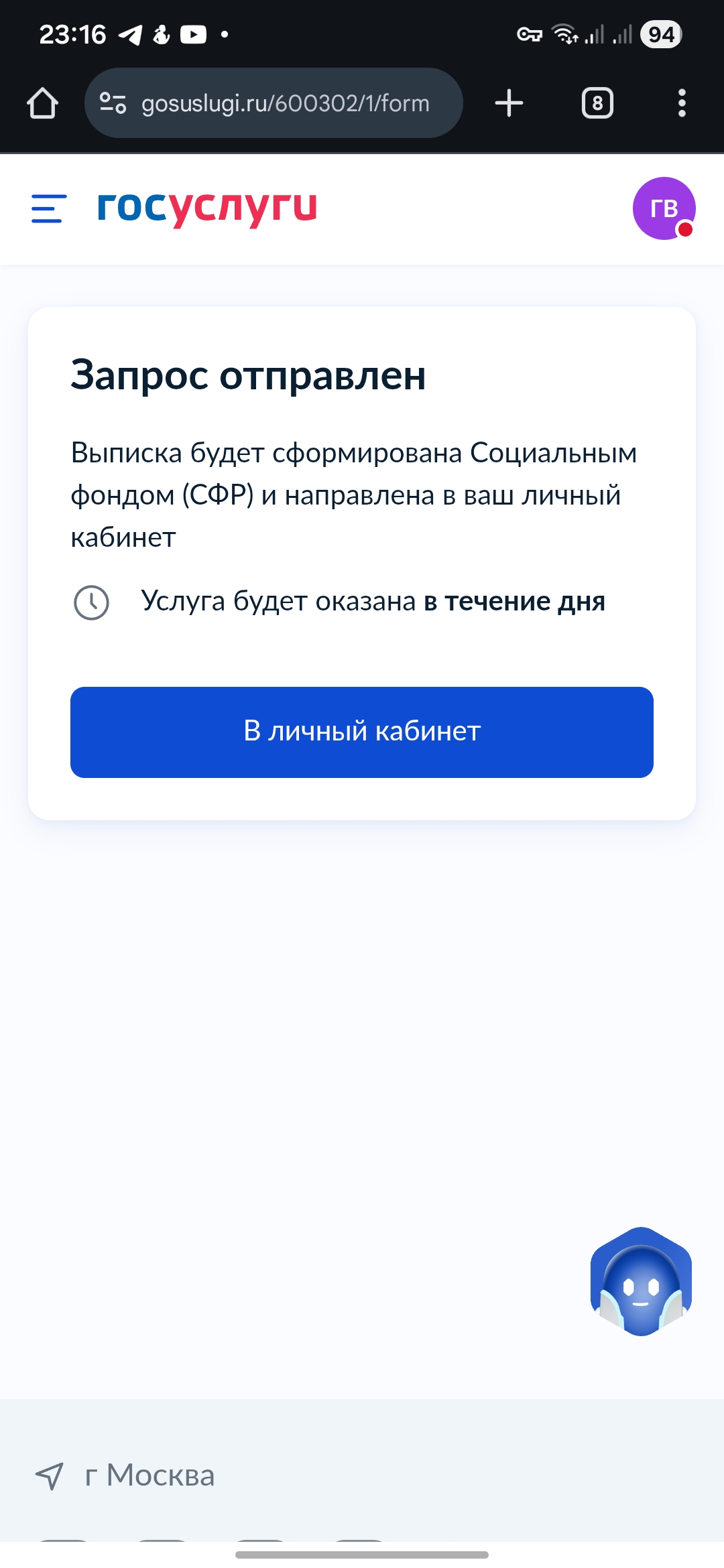Go to the Госуслуги home logo
The width and height of the screenshot is (724, 1568).
207,207
